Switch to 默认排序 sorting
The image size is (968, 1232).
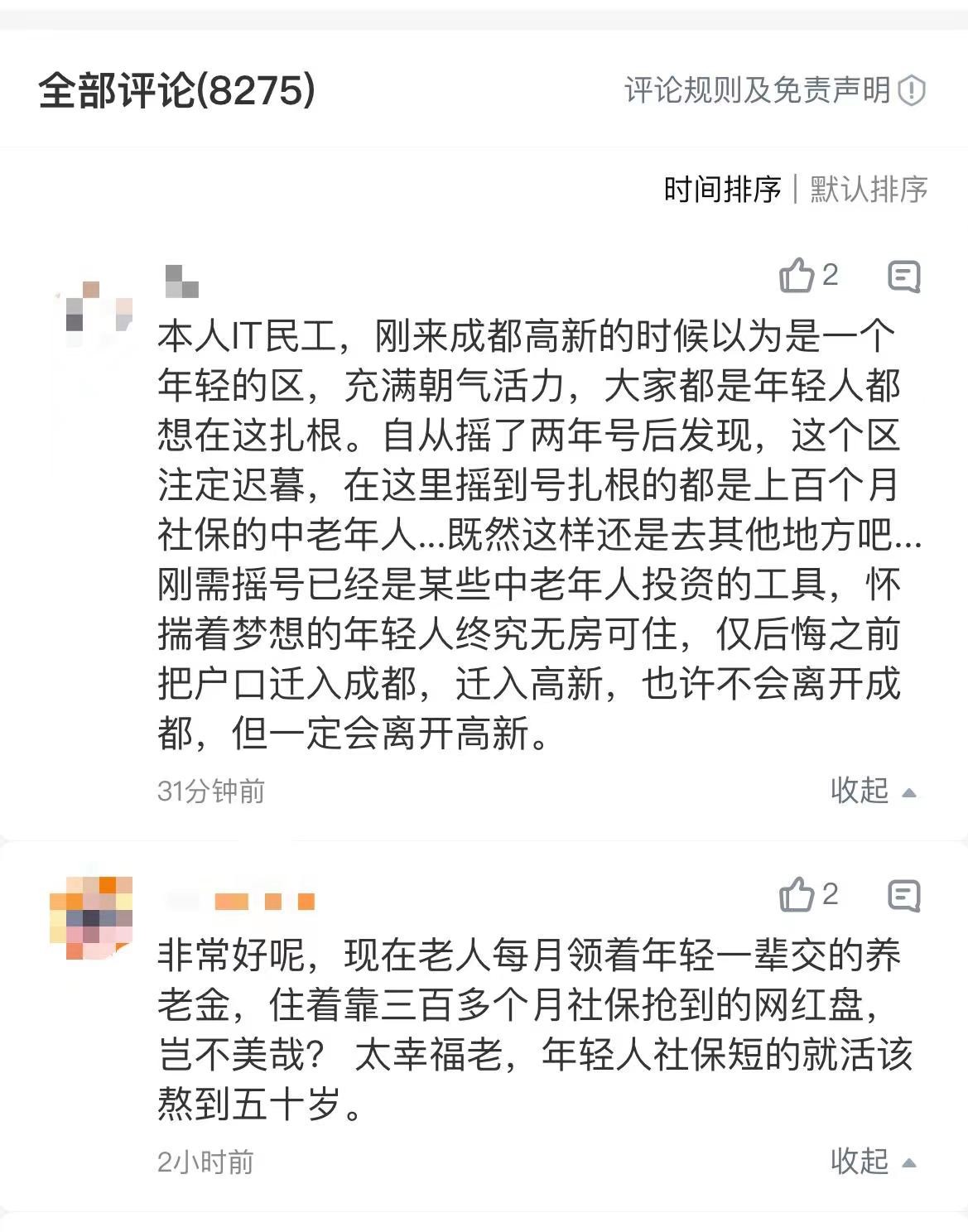coord(868,190)
